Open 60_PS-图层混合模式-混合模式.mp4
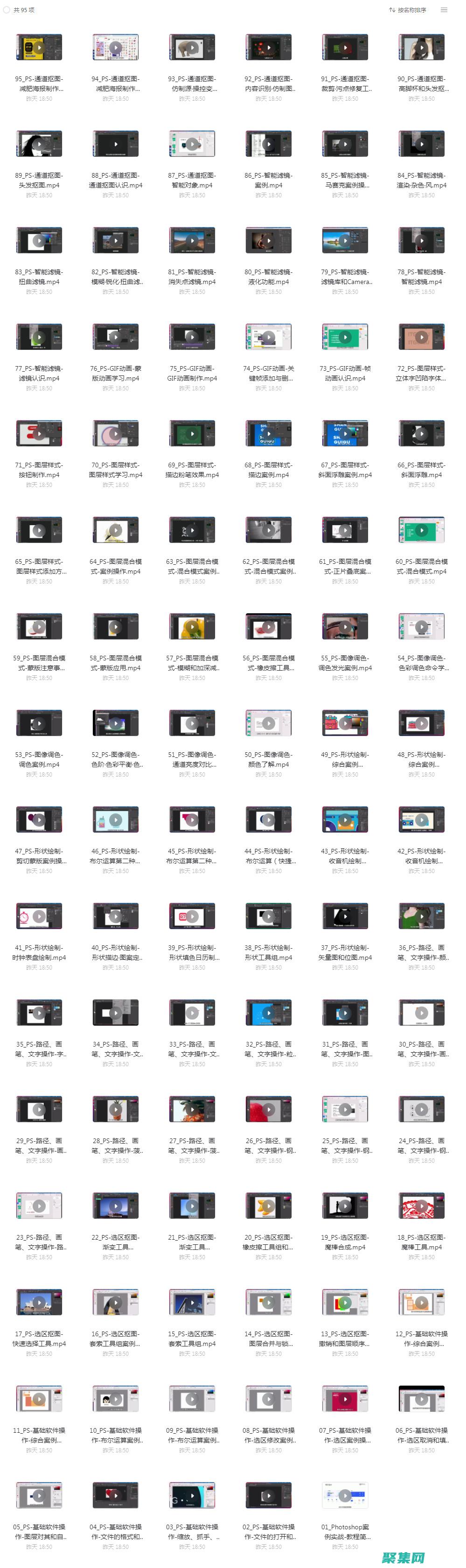Viewport: 466px width, 1568px height. point(422,530)
